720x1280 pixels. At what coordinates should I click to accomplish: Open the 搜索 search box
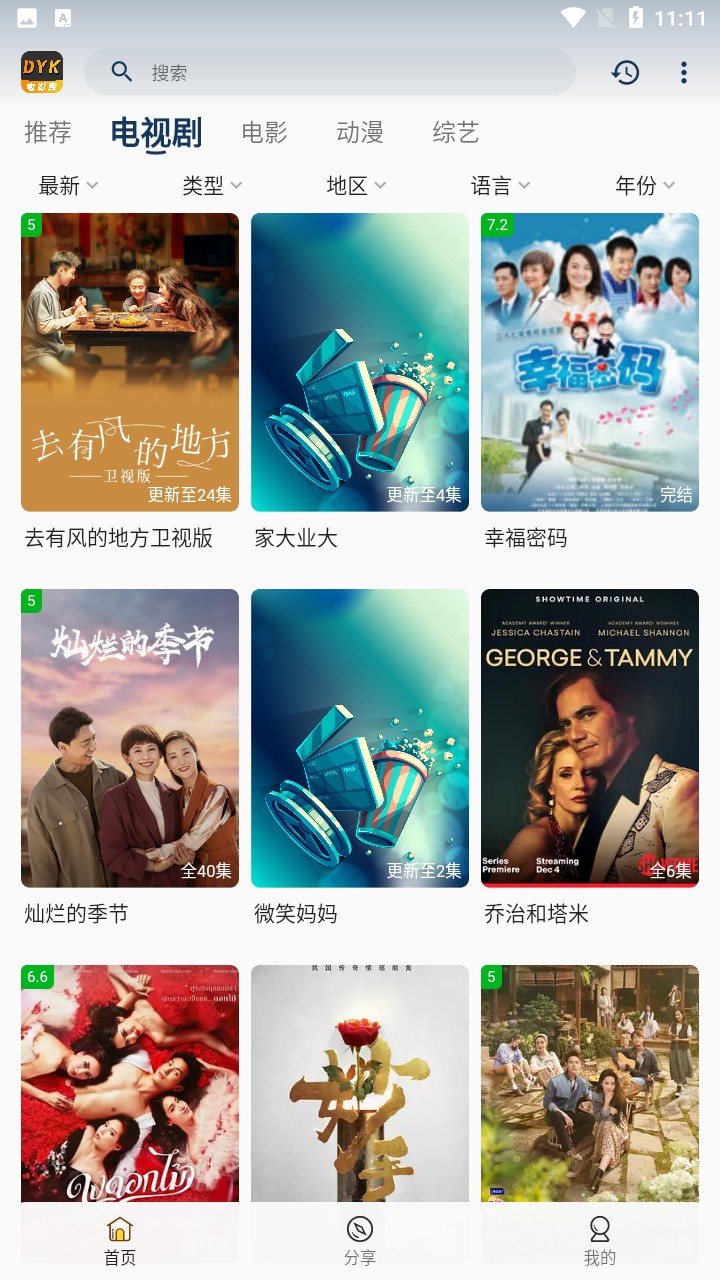click(330, 72)
